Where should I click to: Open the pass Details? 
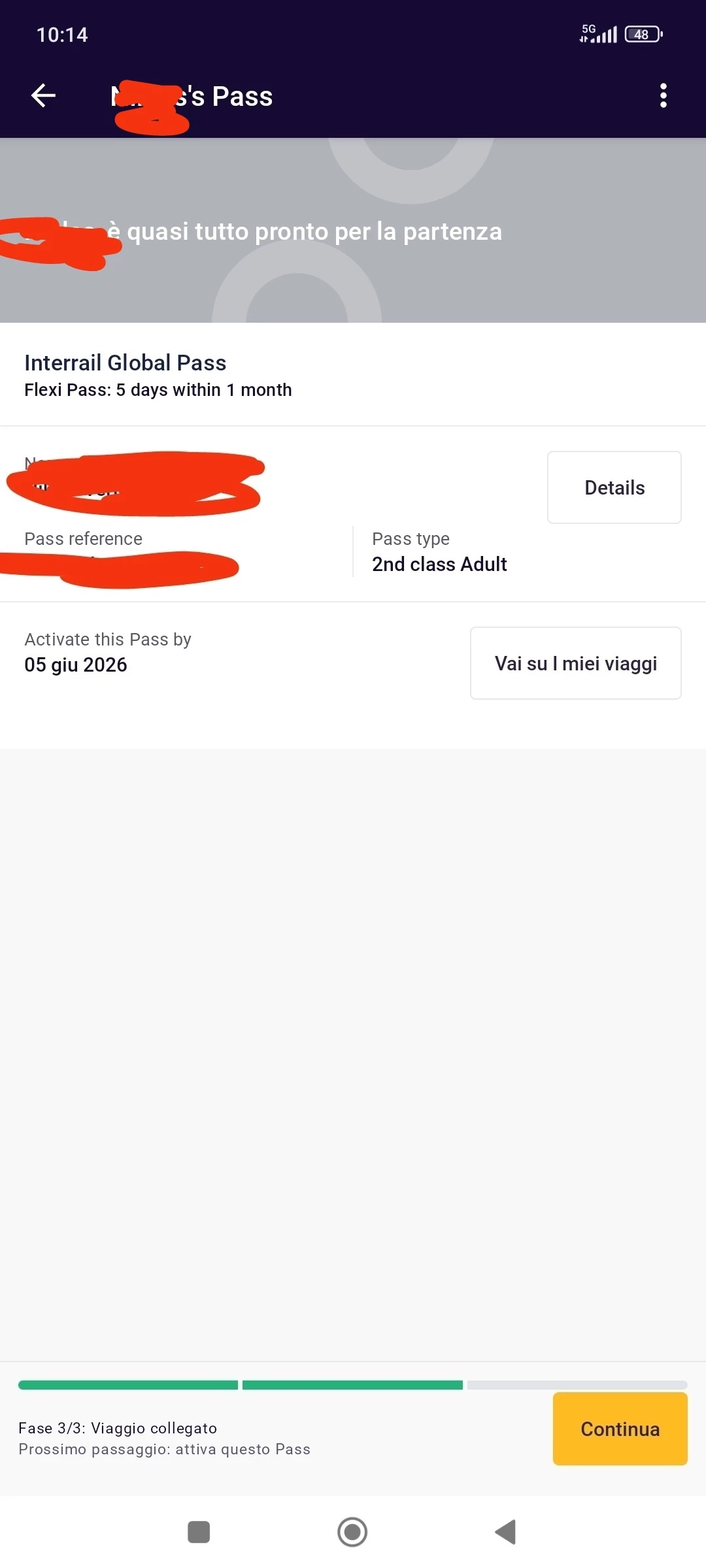point(614,487)
